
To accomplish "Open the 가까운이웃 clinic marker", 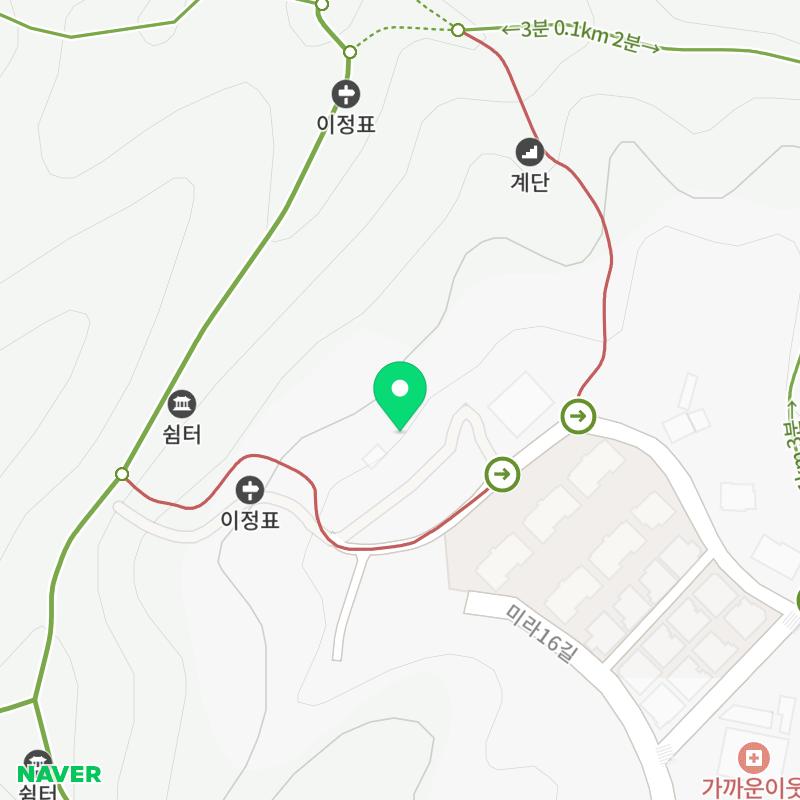I will click(x=752, y=757).
